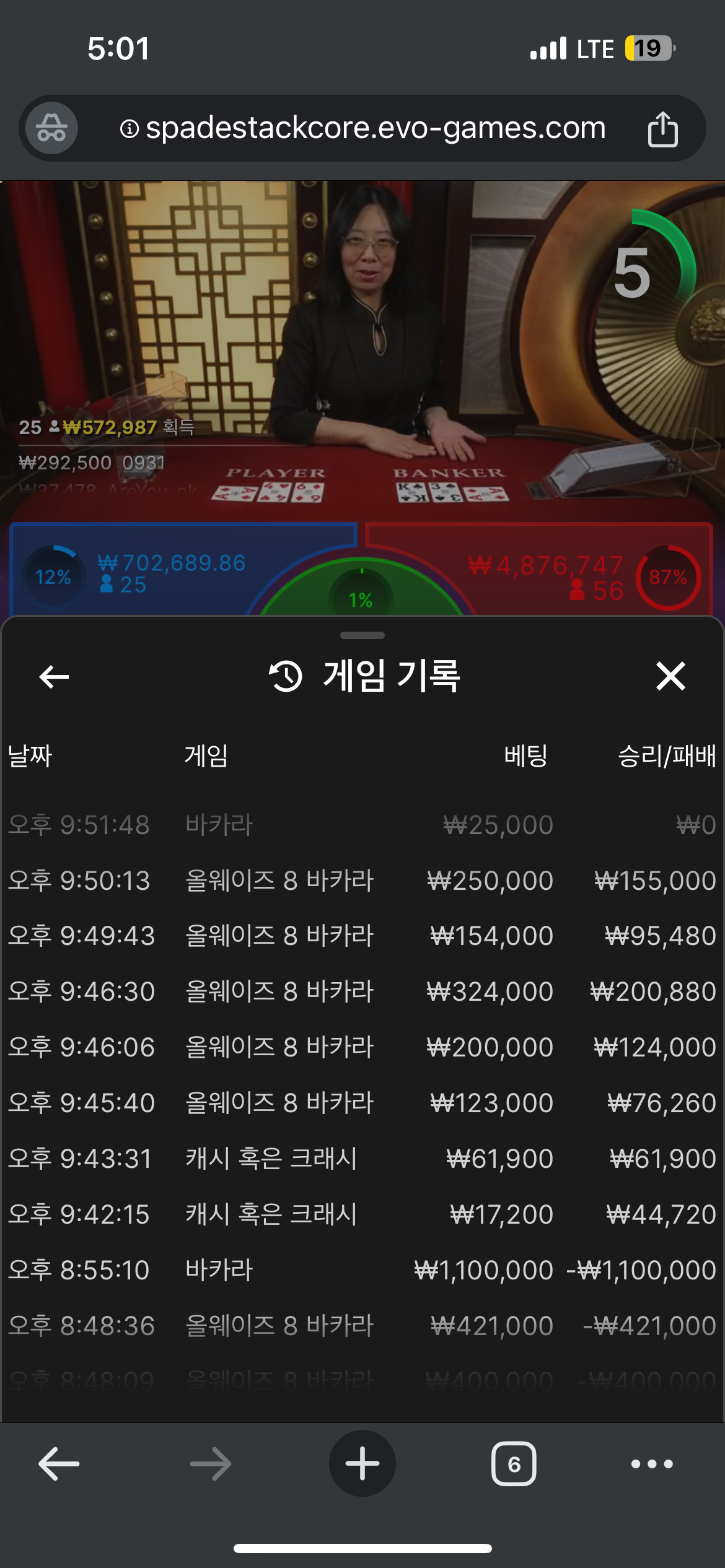
Task: Open the 오후 9:46:30 ₩324,000 bet record
Action: pos(362,991)
